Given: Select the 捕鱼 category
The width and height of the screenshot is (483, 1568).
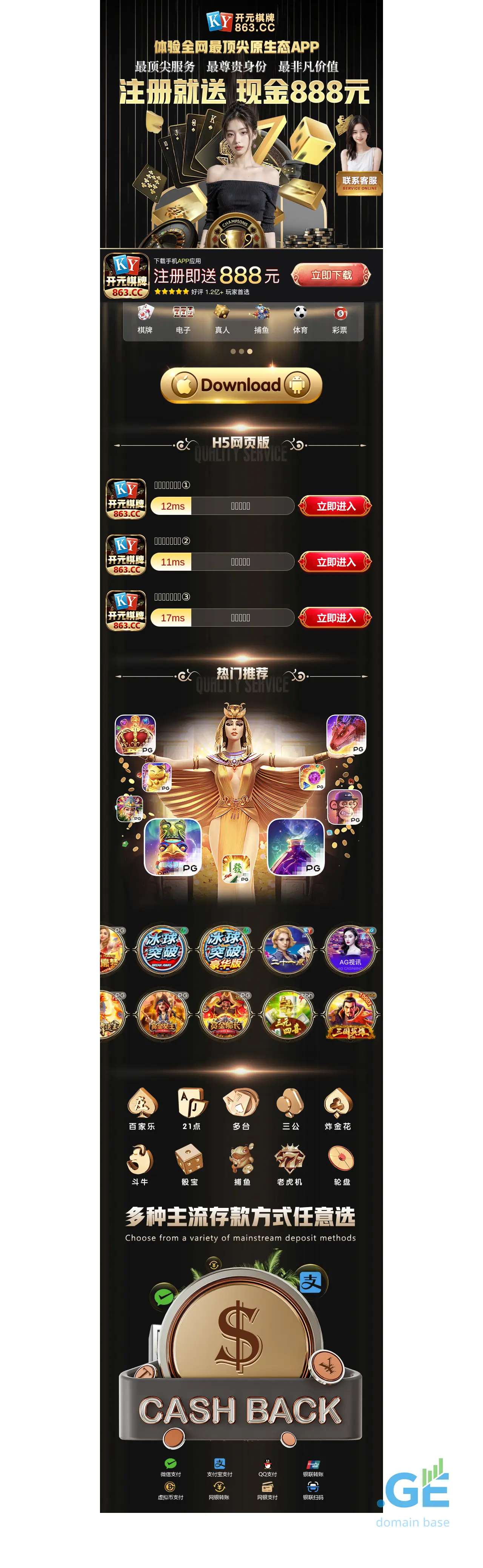Looking at the screenshot, I should point(261,320).
